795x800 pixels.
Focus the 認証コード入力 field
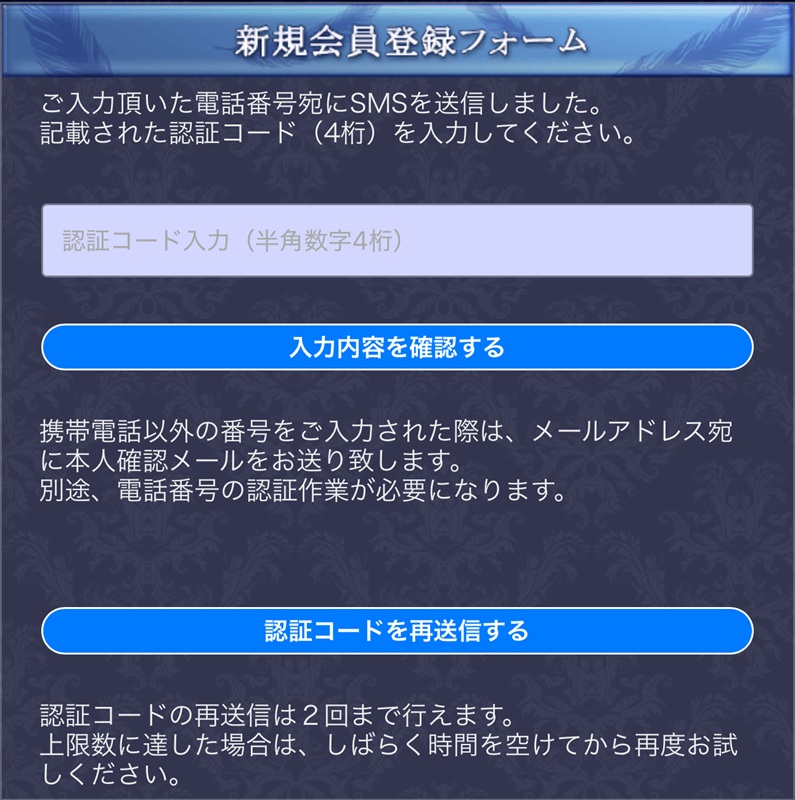(x=396, y=241)
